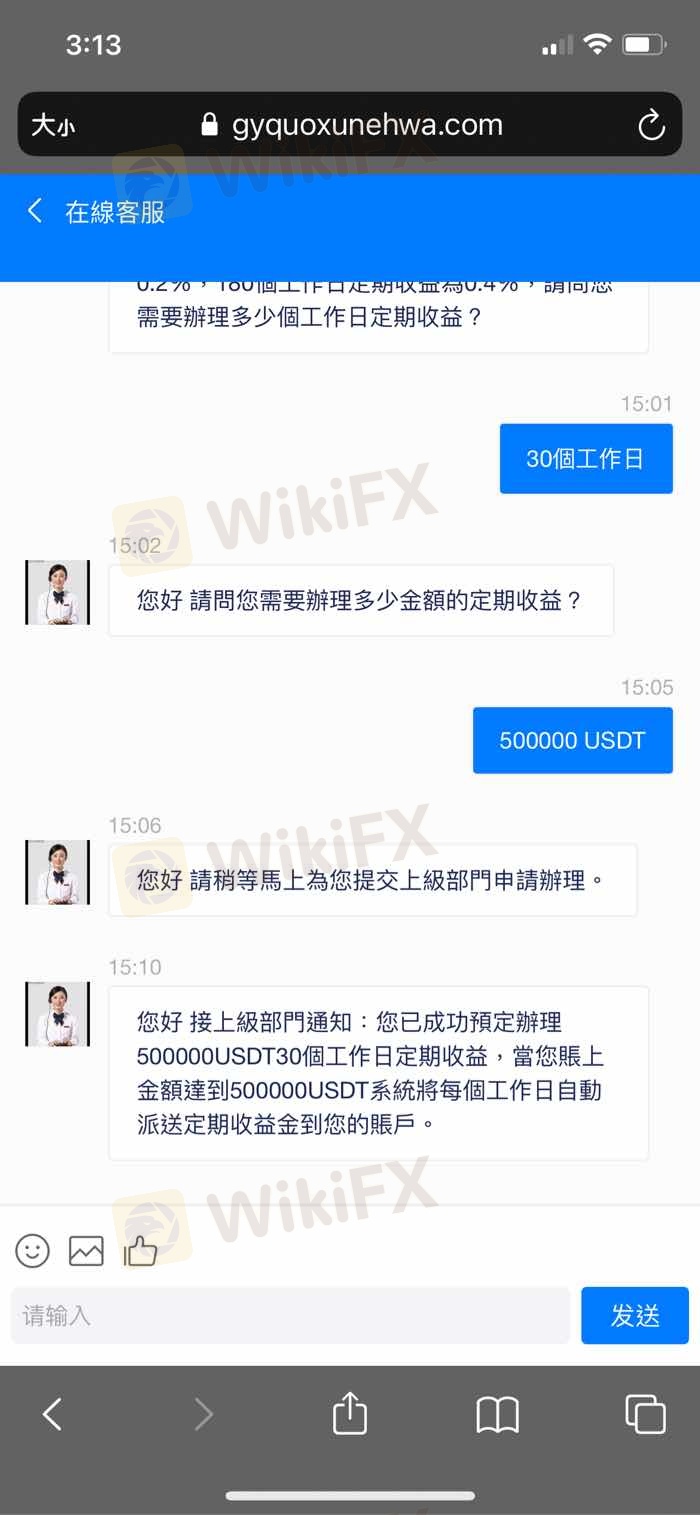Show all open Safari tabs
This screenshot has width=700, height=1515.
click(x=645, y=1414)
